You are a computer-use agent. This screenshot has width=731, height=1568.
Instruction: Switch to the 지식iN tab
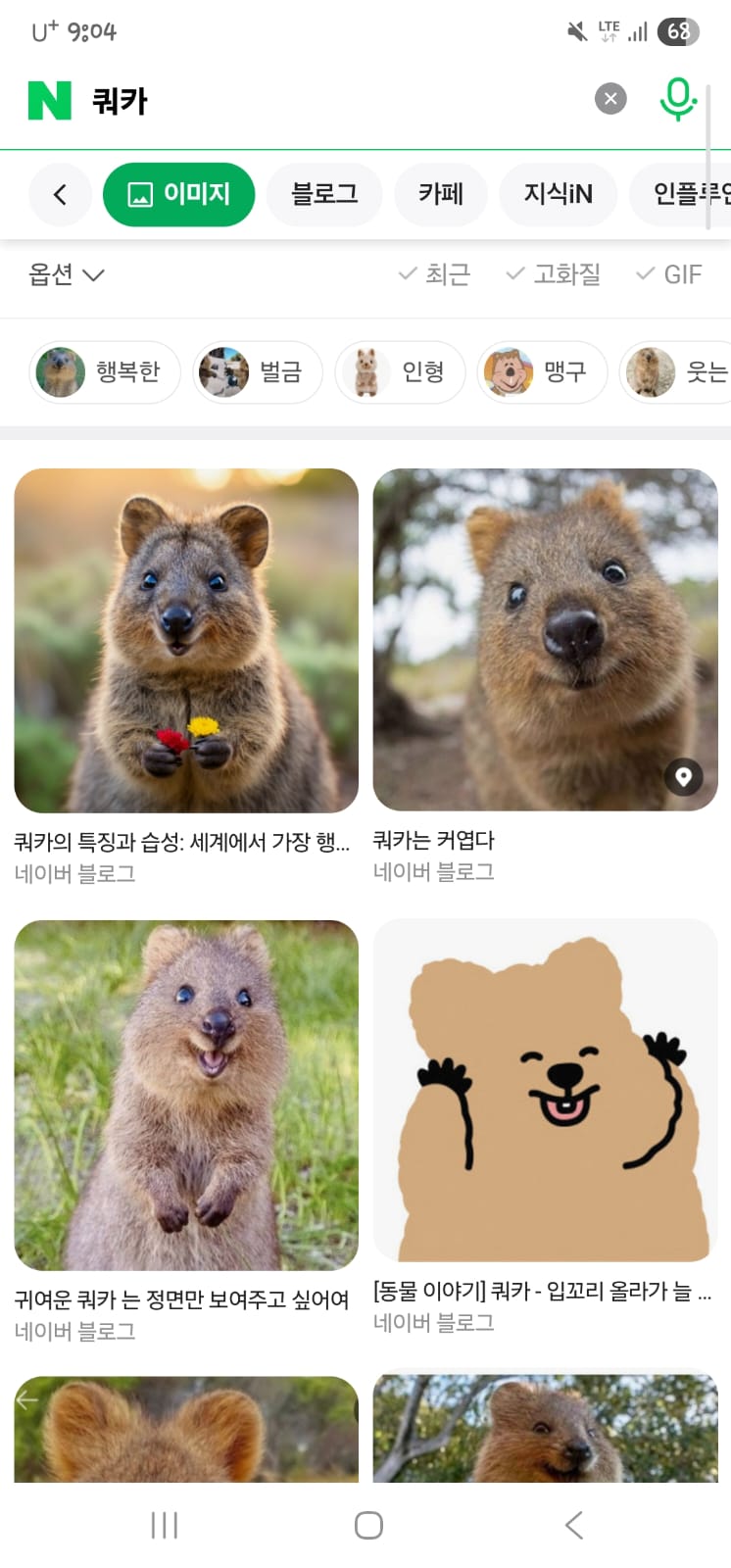coord(558,194)
